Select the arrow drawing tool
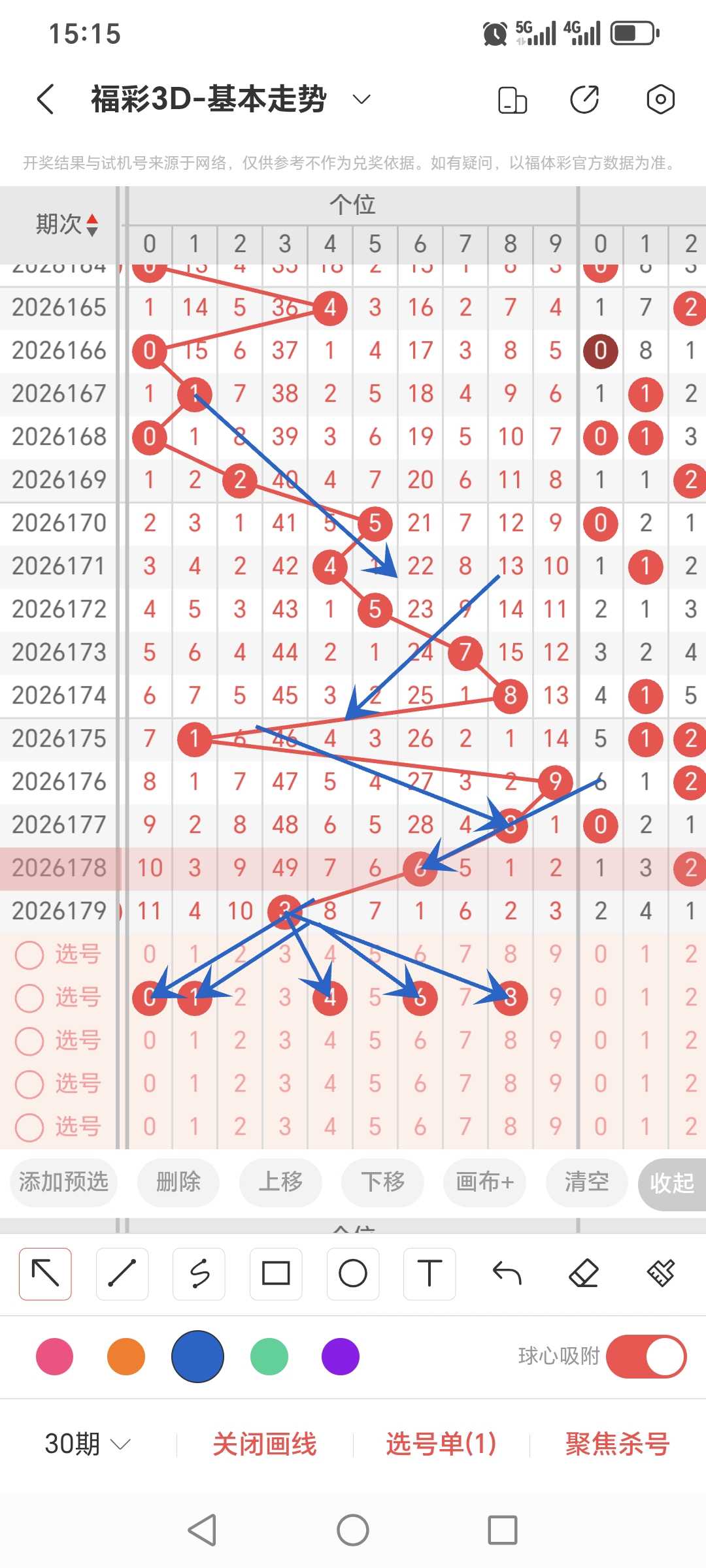 [x=45, y=1273]
